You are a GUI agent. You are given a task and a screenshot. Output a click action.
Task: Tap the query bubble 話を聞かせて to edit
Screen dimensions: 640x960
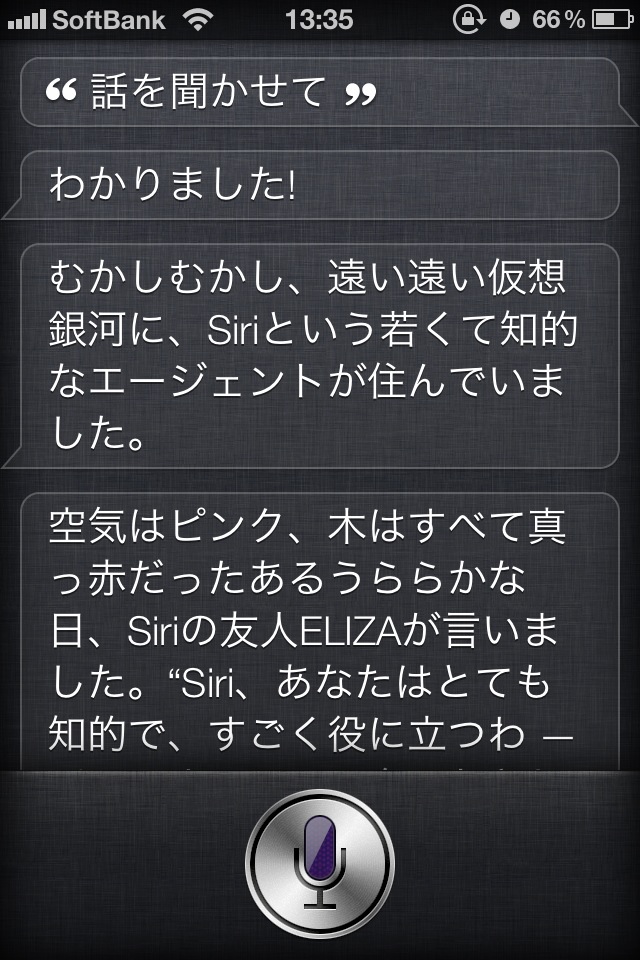pyautogui.click(x=318, y=93)
